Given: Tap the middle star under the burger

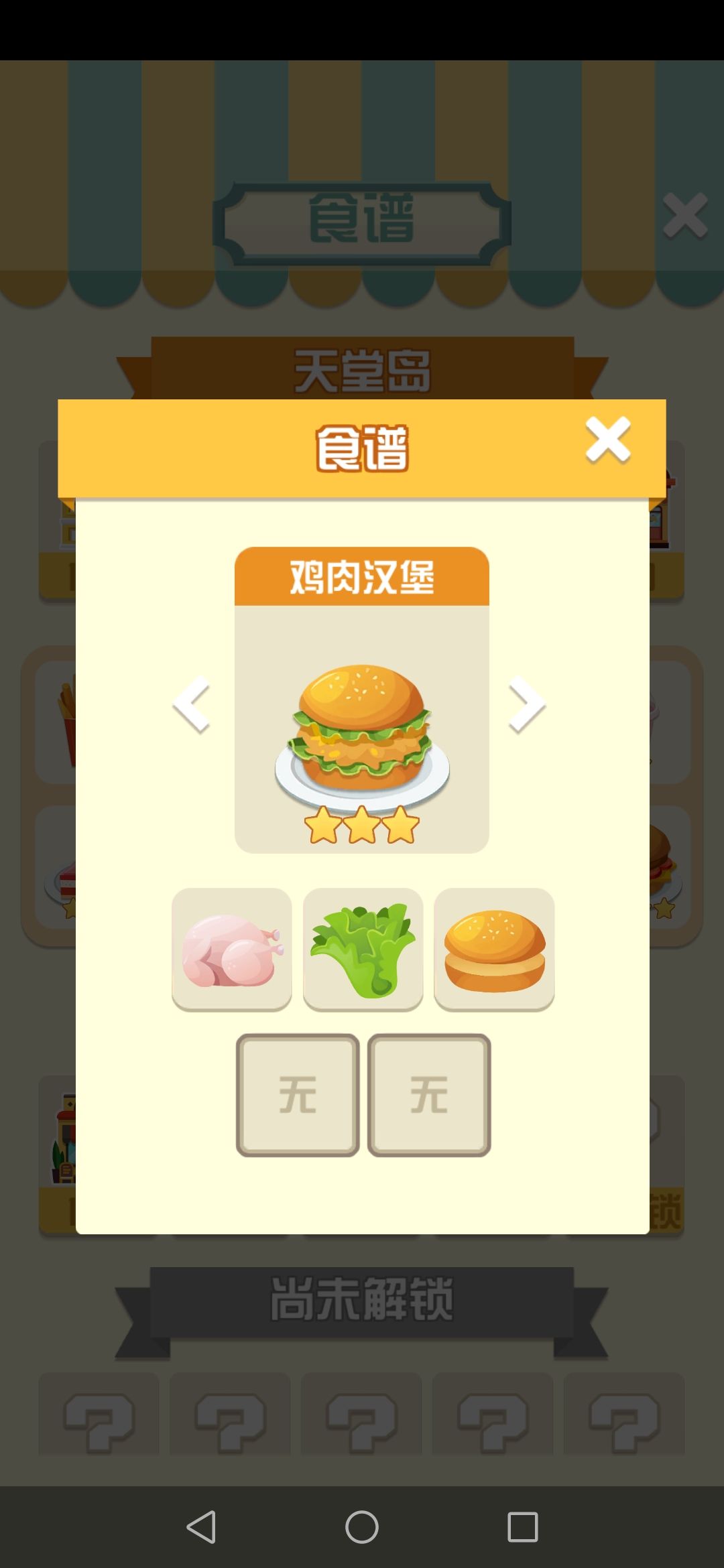Looking at the screenshot, I should click(x=362, y=828).
